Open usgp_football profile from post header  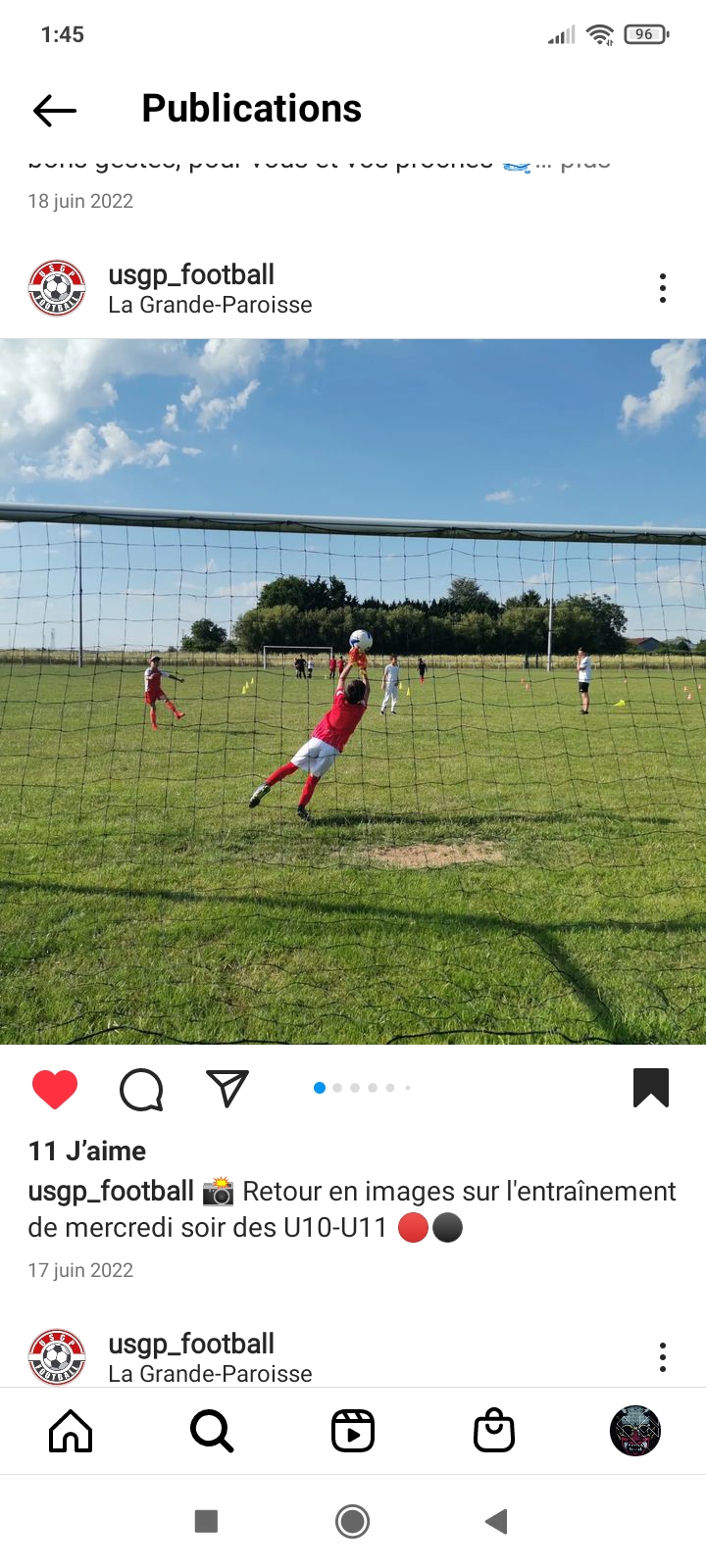pyautogui.click(x=191, y=275)
